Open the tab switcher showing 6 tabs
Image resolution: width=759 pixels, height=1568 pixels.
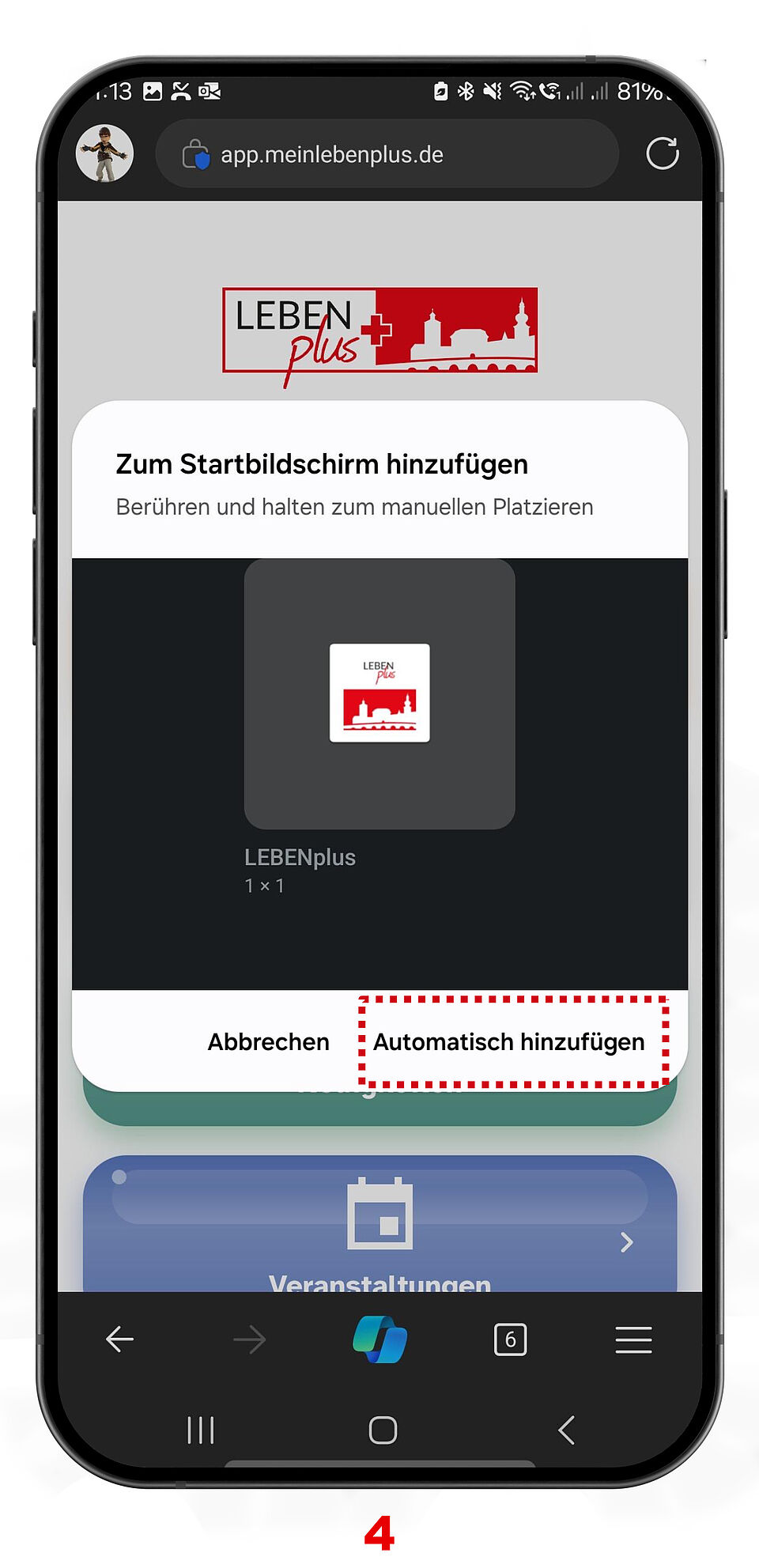point(510,1339)
